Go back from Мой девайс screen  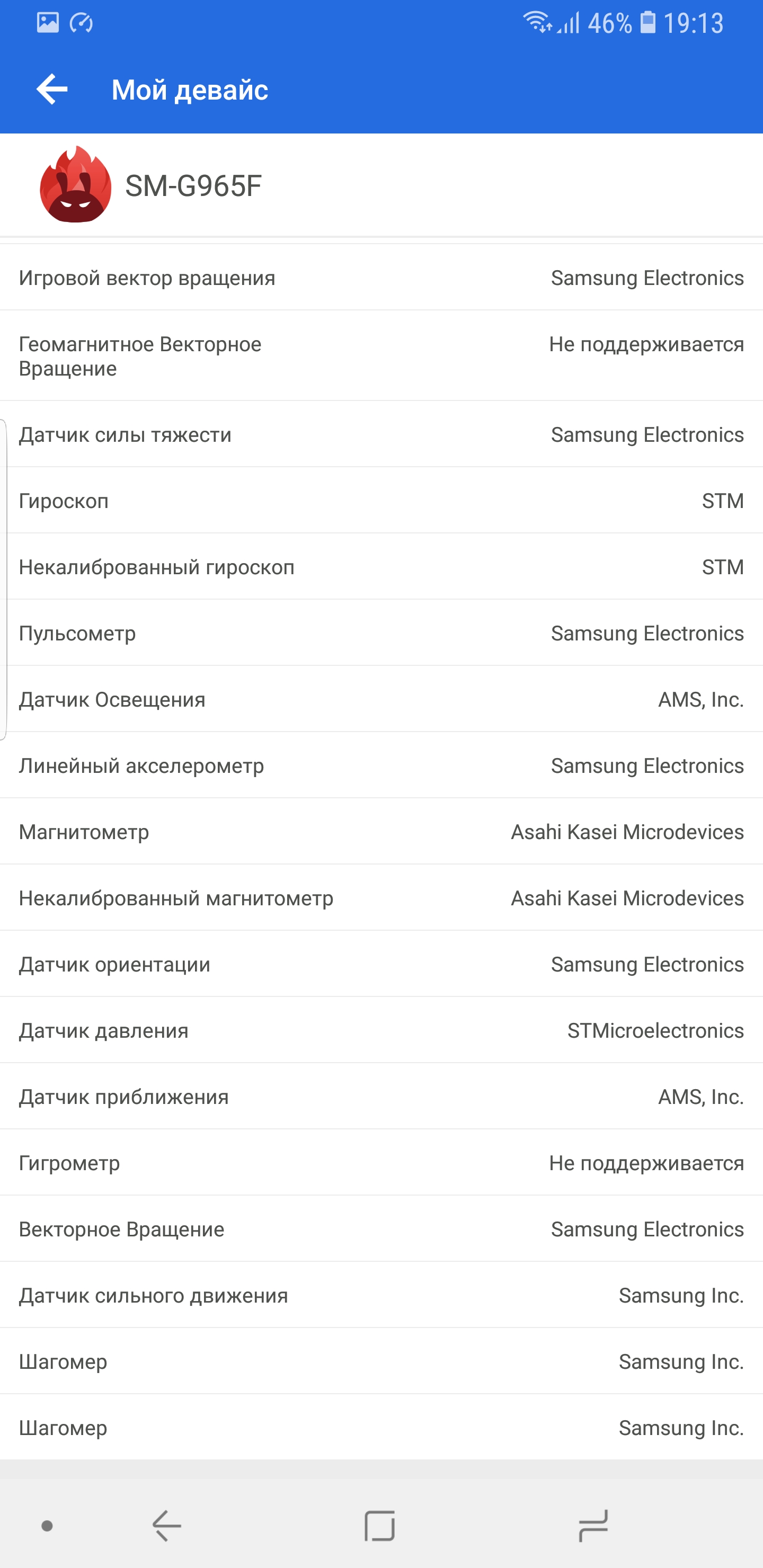52,90
